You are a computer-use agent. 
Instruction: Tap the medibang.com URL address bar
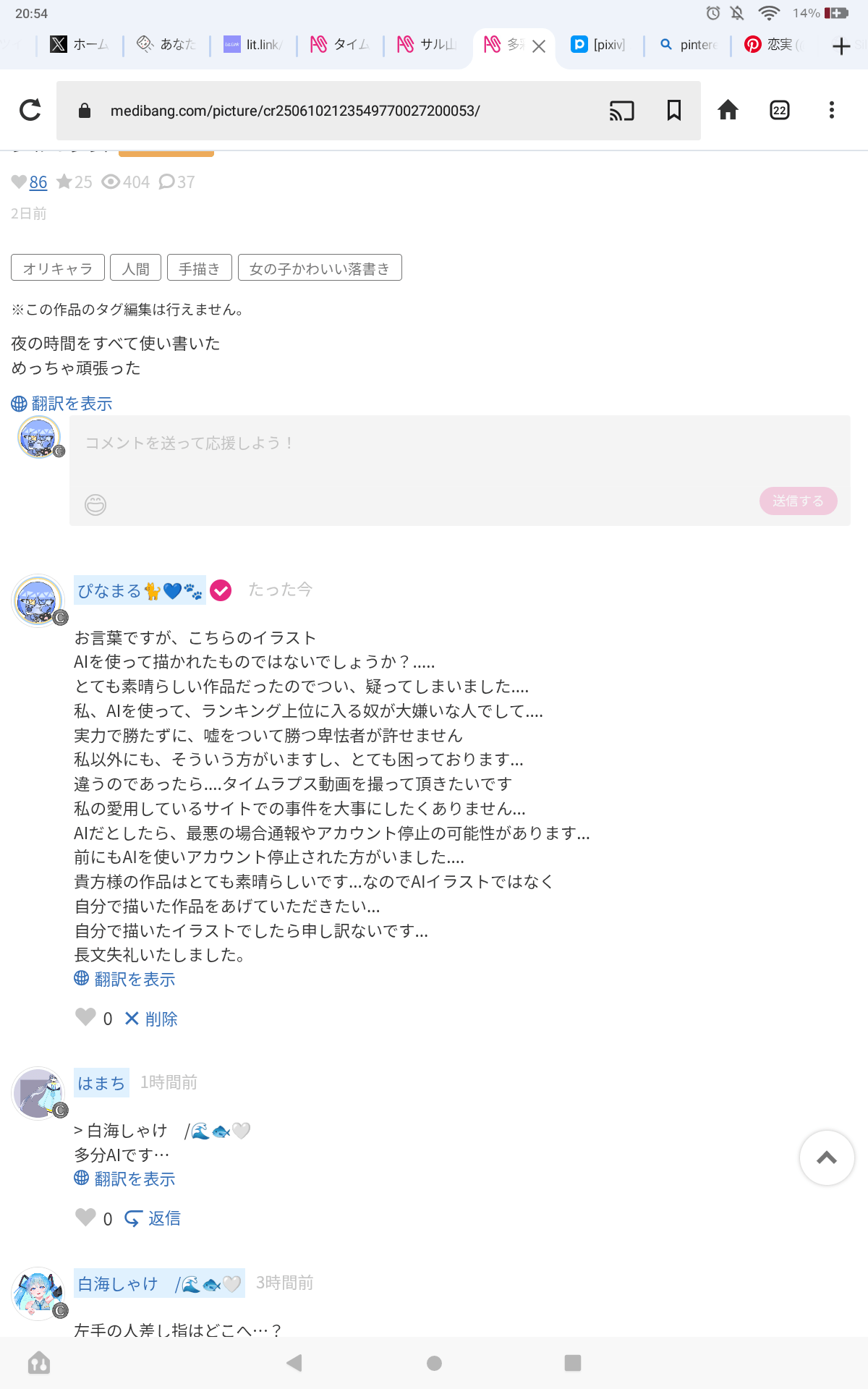point(294,111)
